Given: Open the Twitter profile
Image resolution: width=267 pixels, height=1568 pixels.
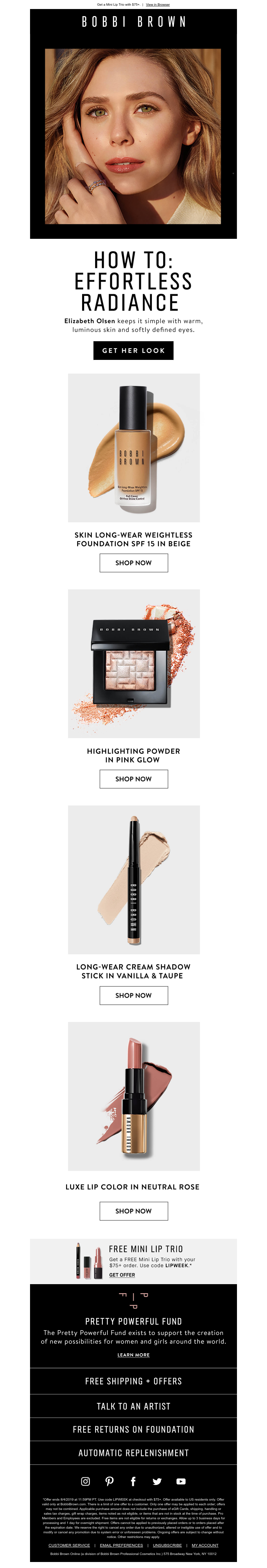Looking at the screenshot, I should (157, 1482).
